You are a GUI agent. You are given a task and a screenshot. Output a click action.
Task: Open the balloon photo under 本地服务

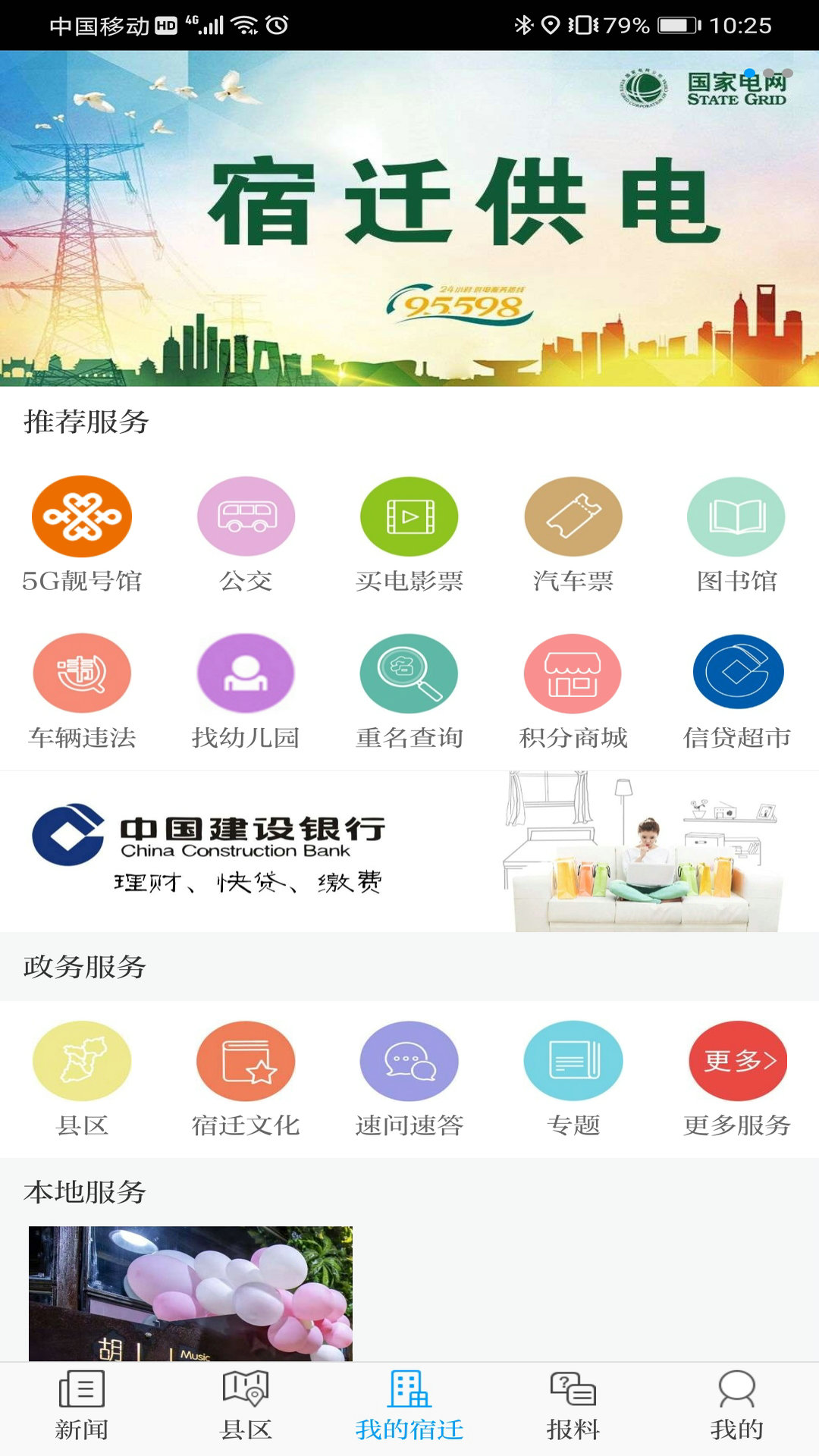[190, 1293]
